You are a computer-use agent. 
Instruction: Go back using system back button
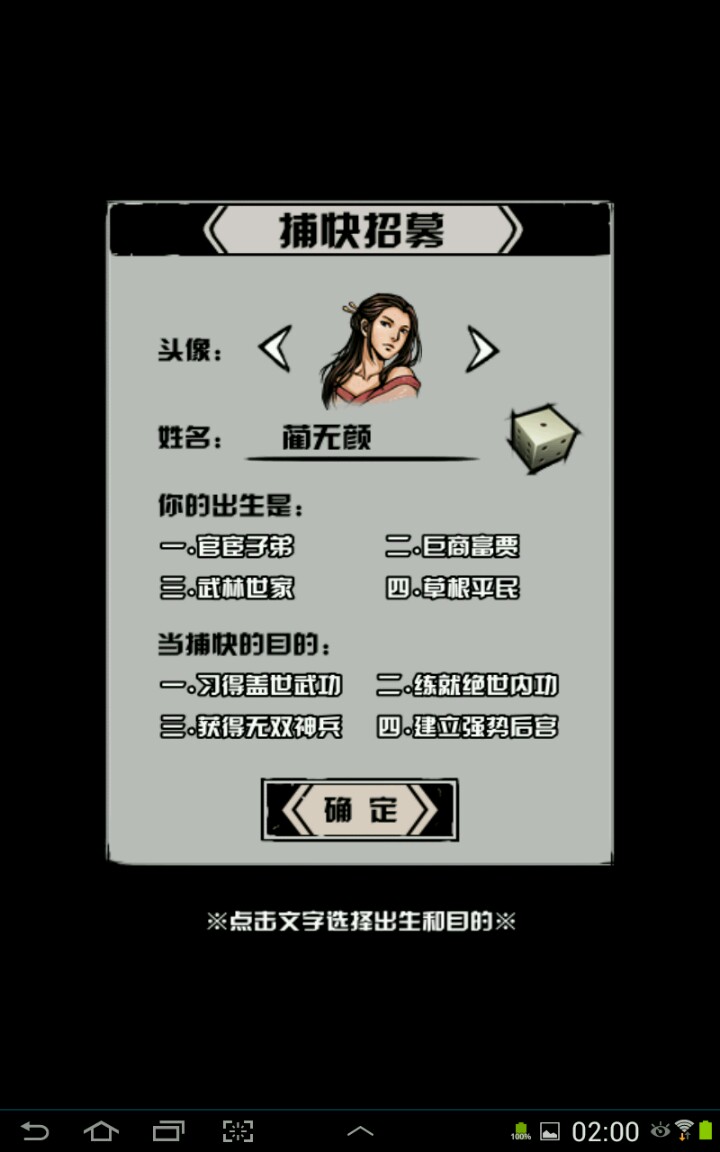click(35, 1131)
